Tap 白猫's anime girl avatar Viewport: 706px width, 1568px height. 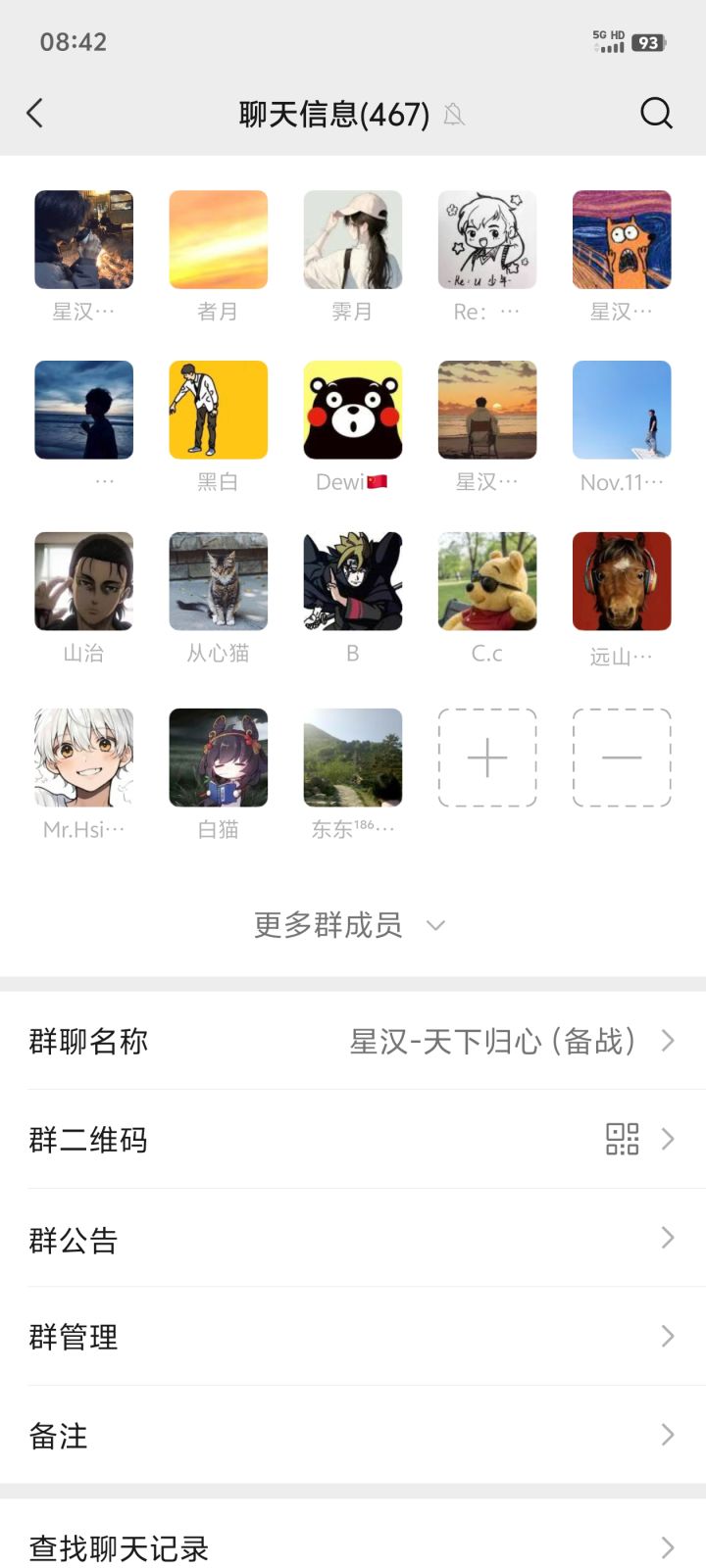(218, 758)
